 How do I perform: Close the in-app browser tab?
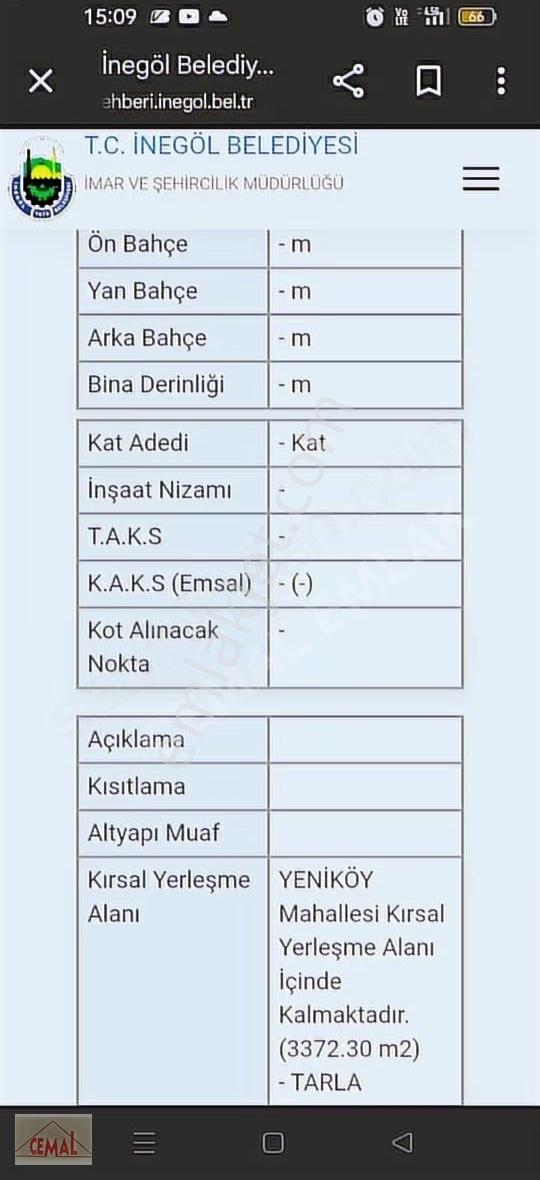(41, 81)
